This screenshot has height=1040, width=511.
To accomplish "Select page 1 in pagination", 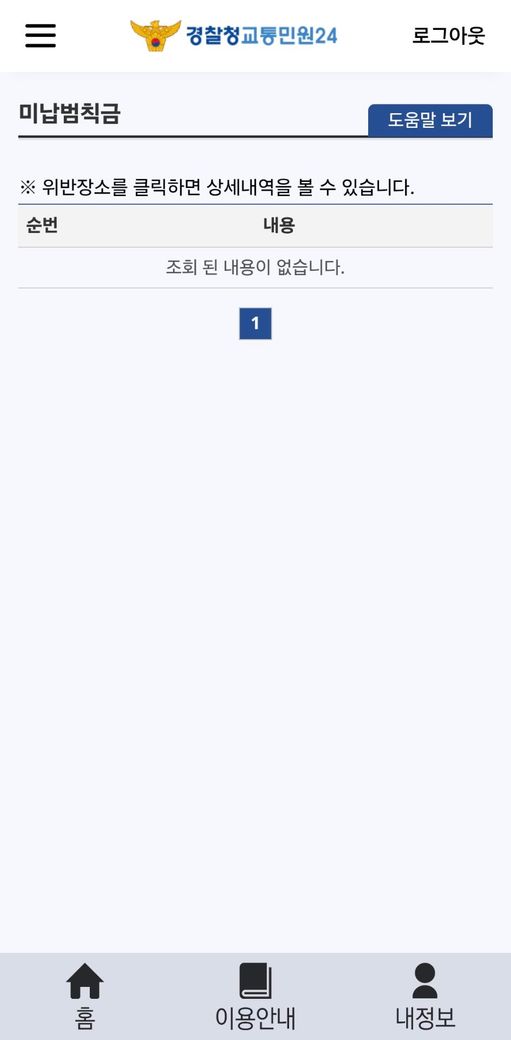I will click(x=256, y=324).
